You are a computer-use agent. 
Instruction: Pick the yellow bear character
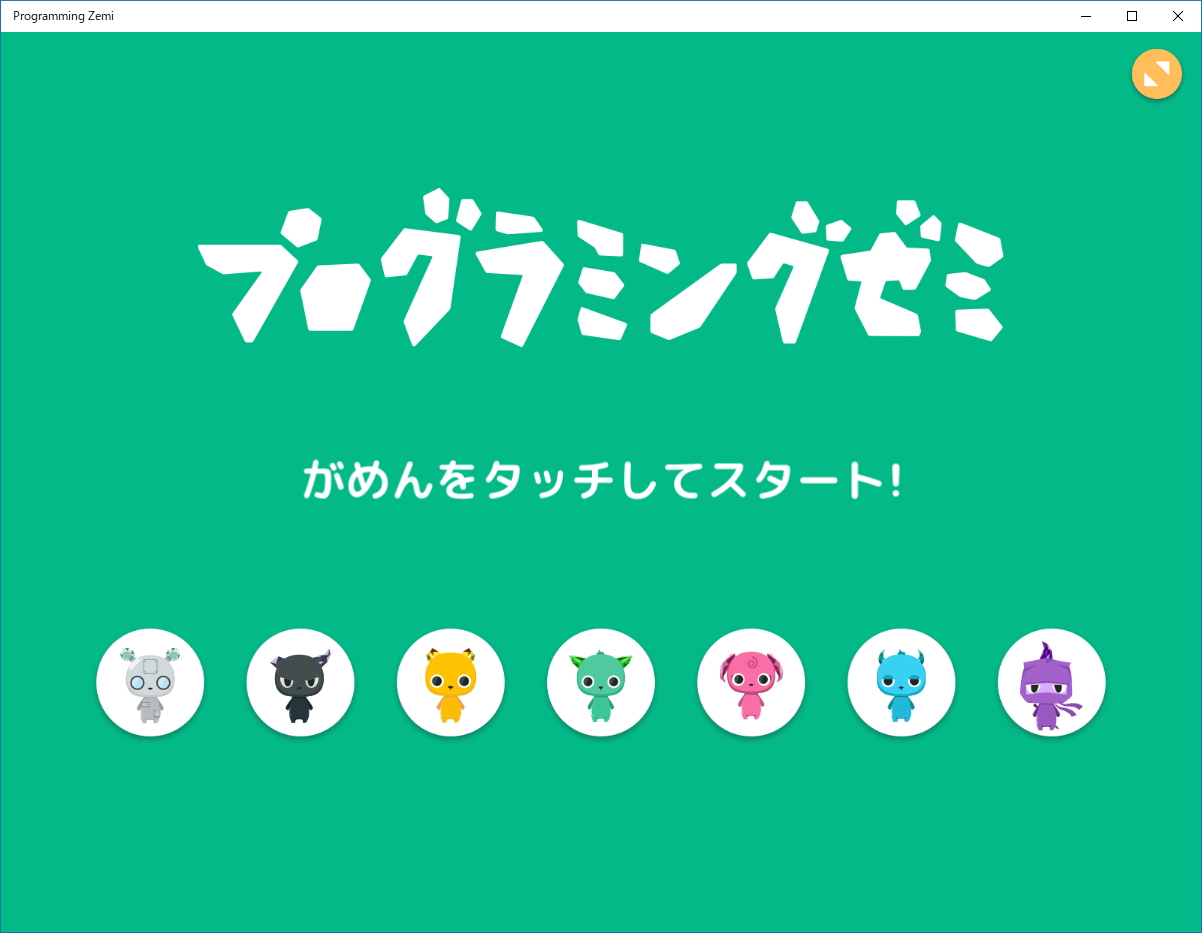(450, 683)
